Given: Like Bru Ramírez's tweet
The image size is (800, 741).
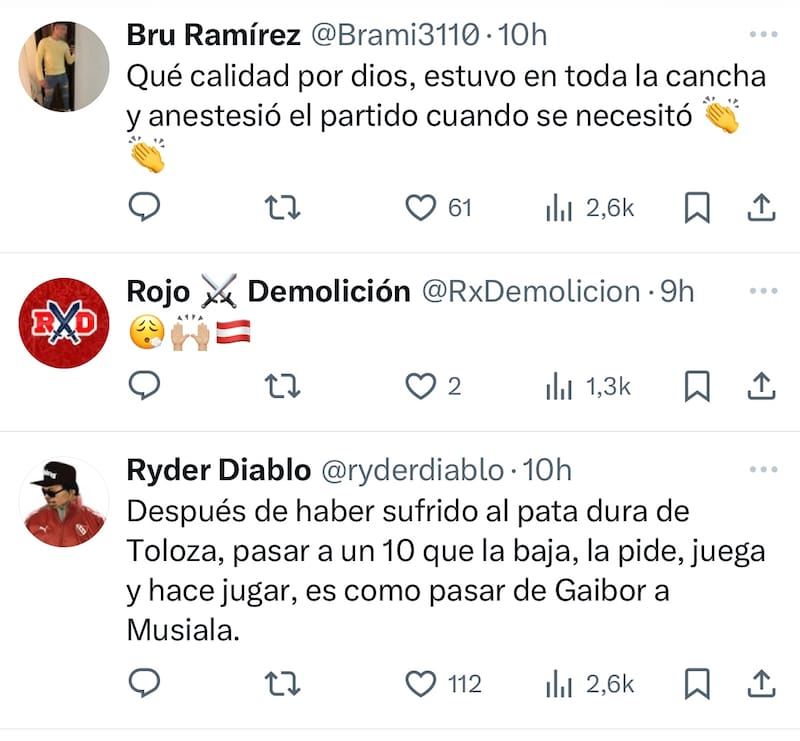Looking at the screenshot, I should click(421, 207).
